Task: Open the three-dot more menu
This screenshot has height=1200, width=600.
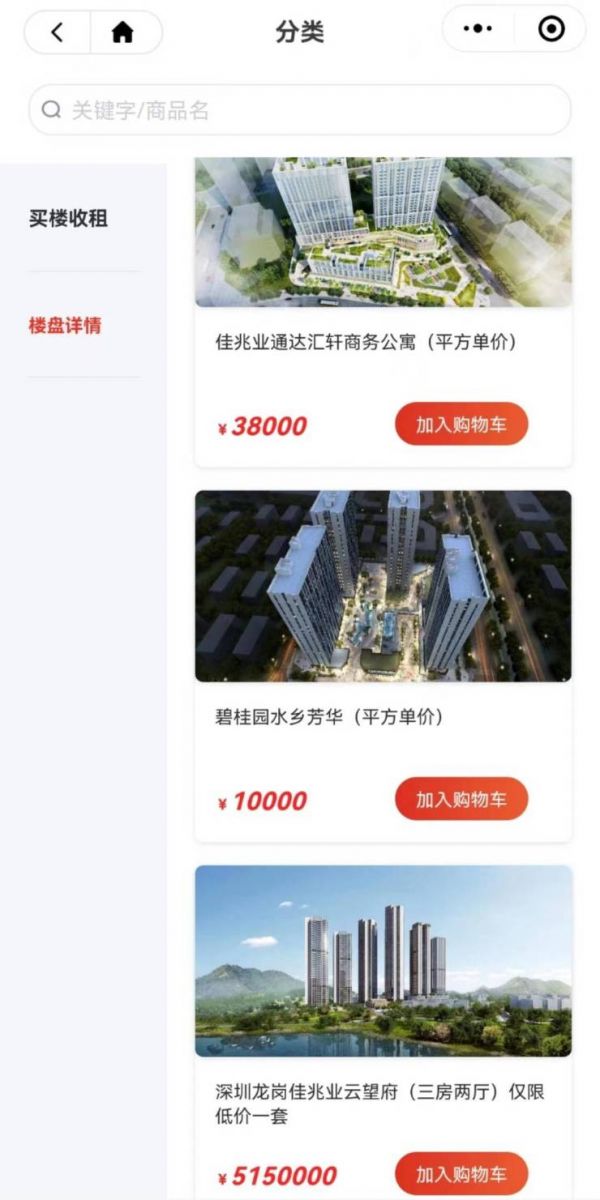Action: coord(478,30)
